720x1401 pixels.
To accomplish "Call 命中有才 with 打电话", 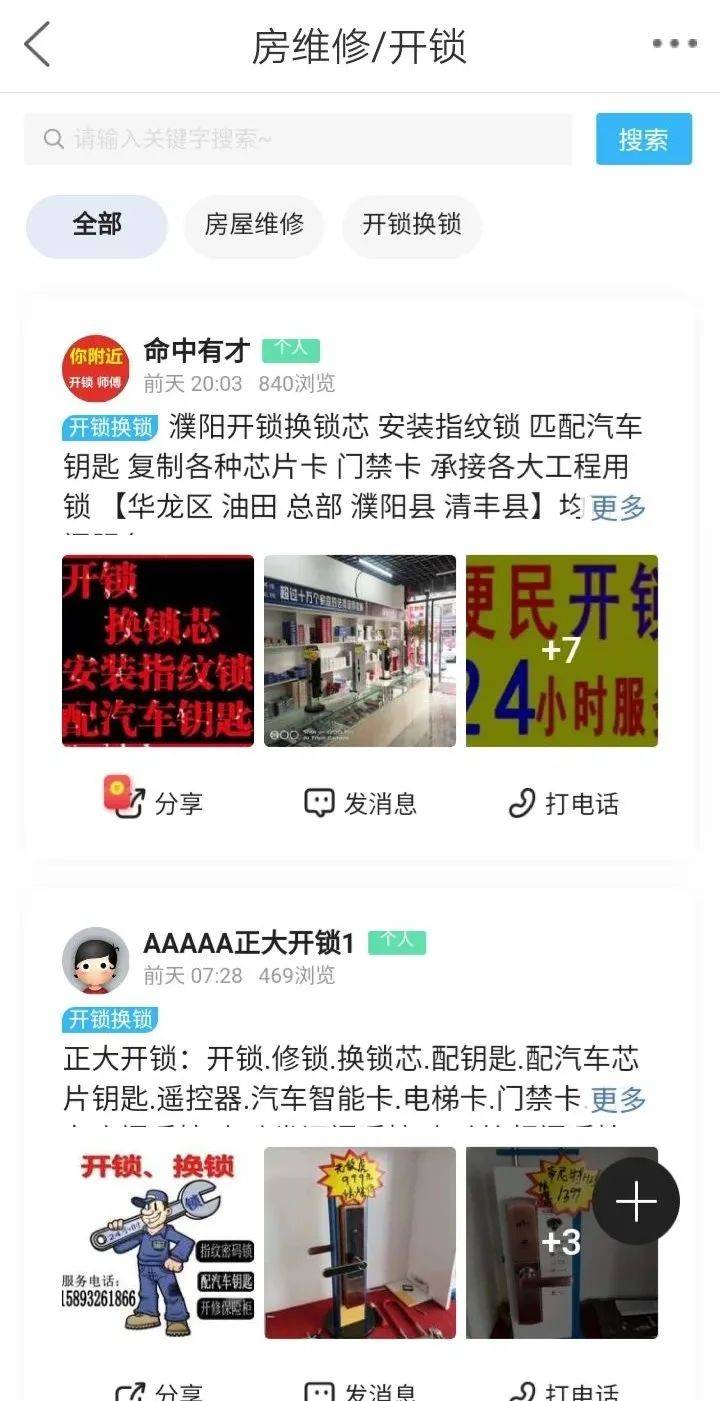I will coord(563,803).
